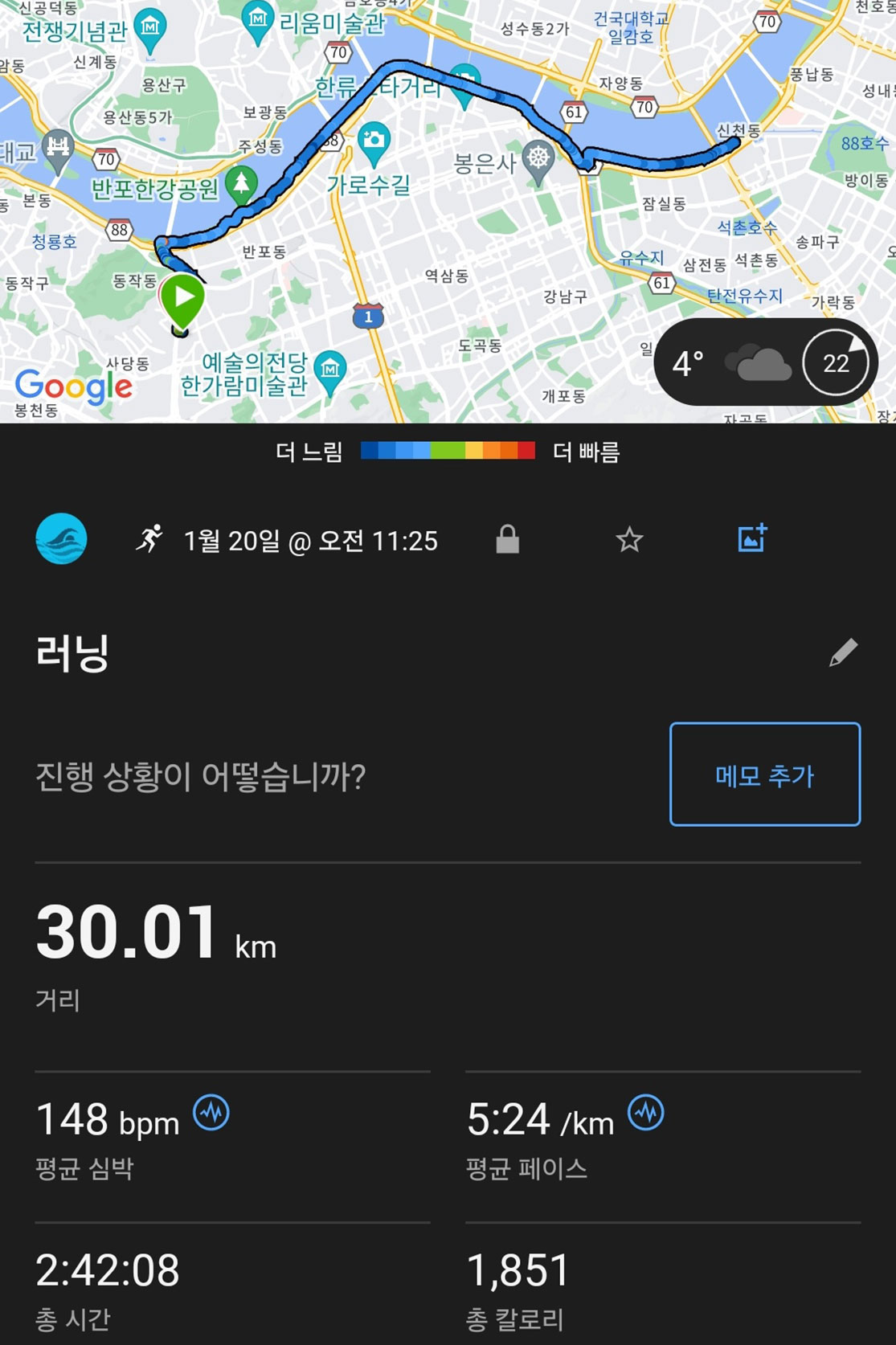Open the blue swimmer profile avatar
Viewport: 896px width, 1345px height.
pyautogui.click(x=61, y=538)
